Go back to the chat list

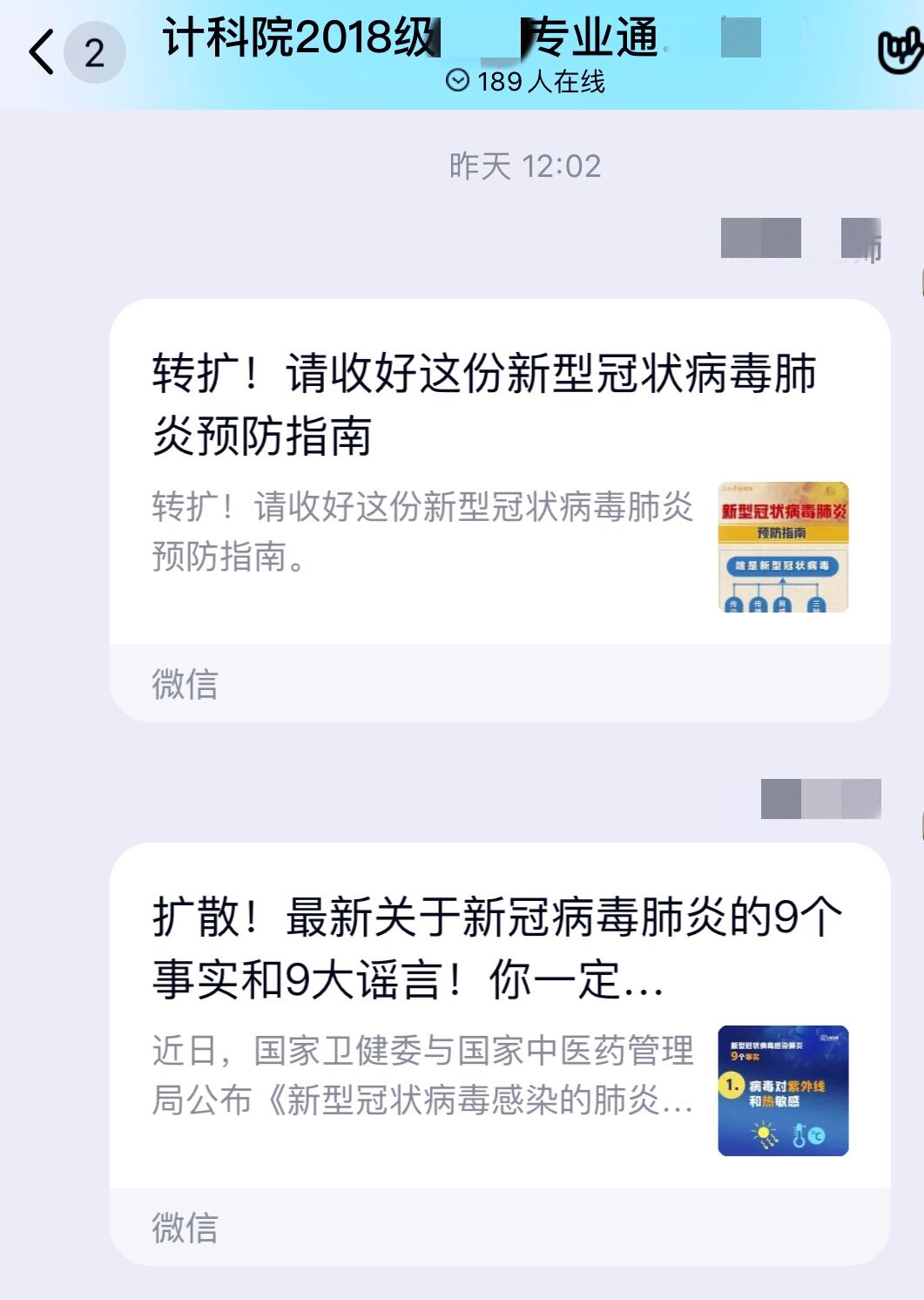[x=41, y=51]
